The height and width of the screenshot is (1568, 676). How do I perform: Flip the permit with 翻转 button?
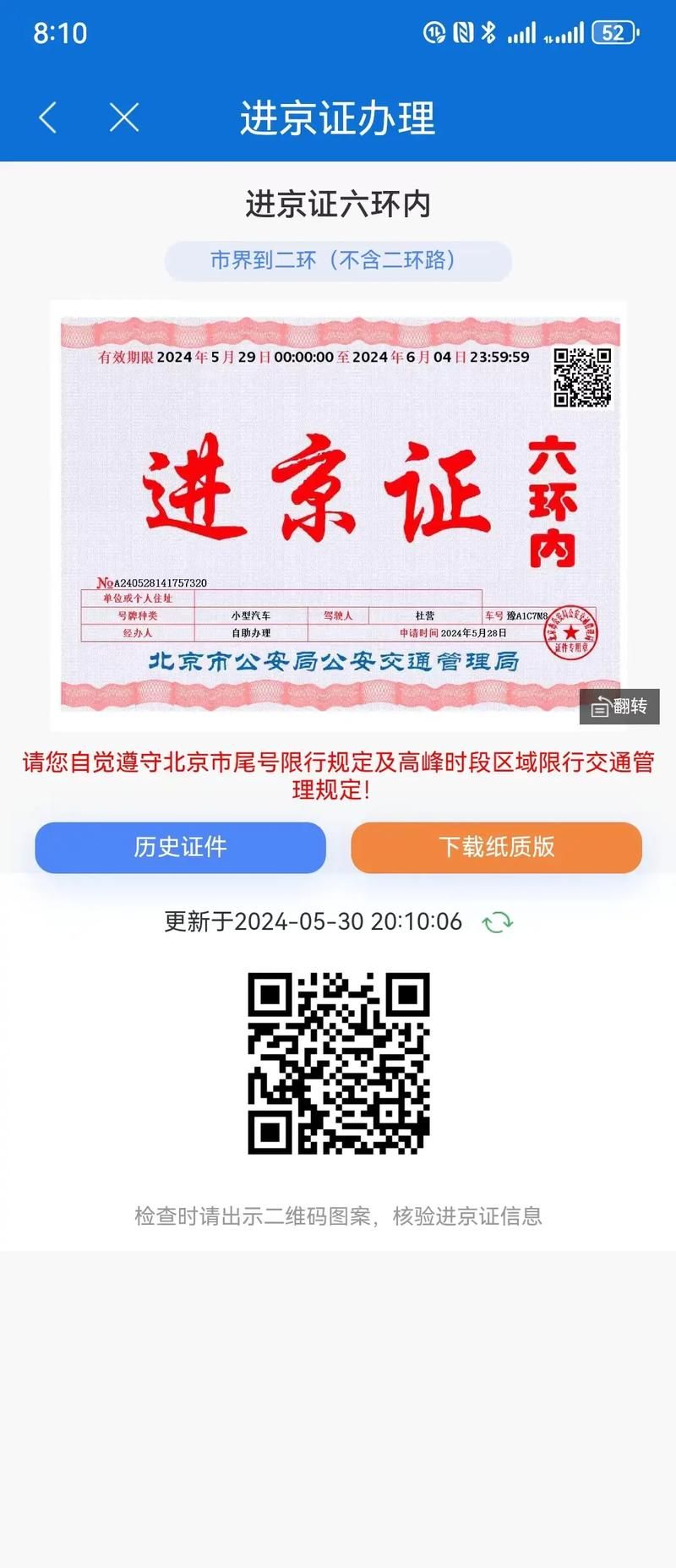tap(619, 707)
